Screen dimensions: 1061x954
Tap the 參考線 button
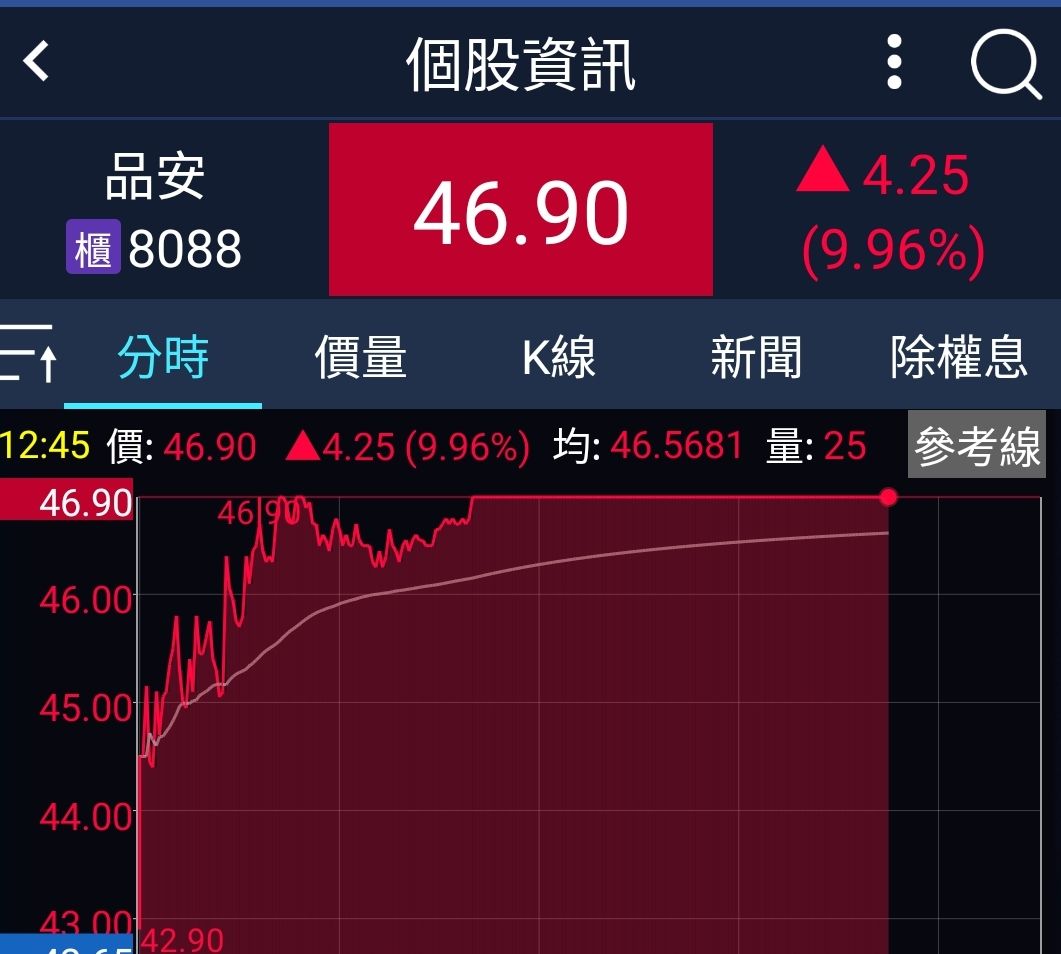[x=976, y=445]
